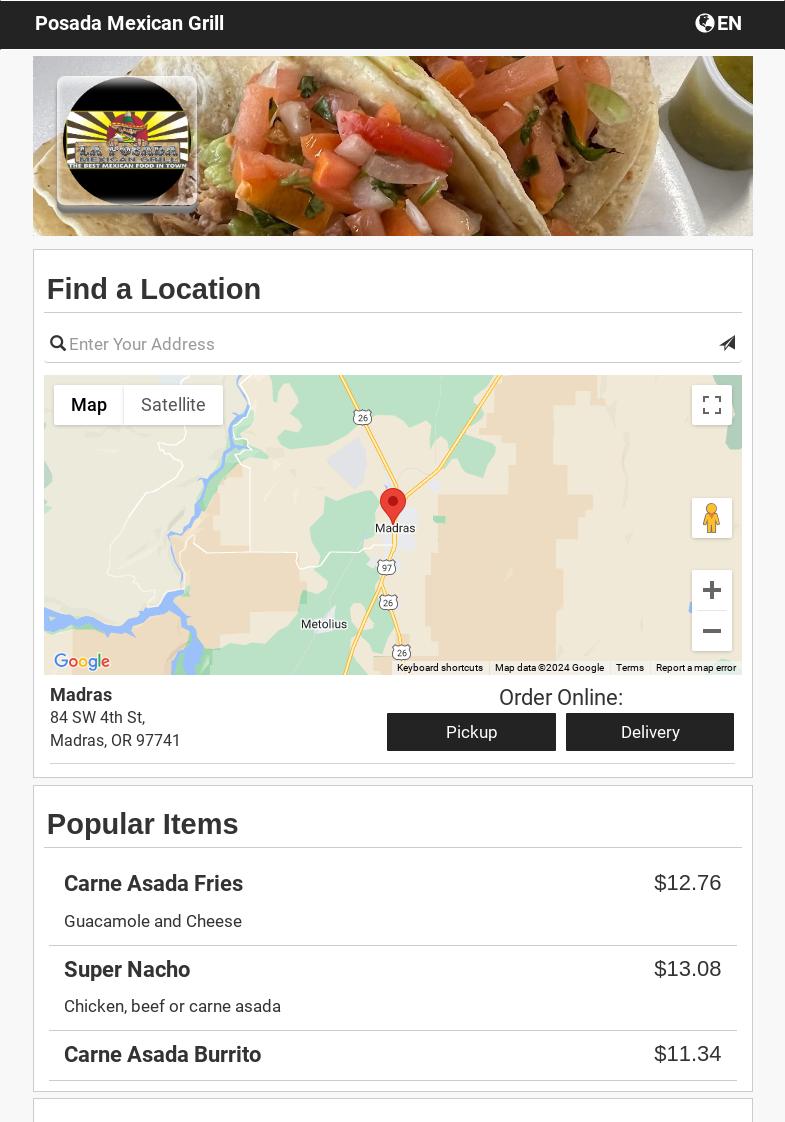Zoom out on the map
Screen dimensions: 785x1122
coord(711,631)
